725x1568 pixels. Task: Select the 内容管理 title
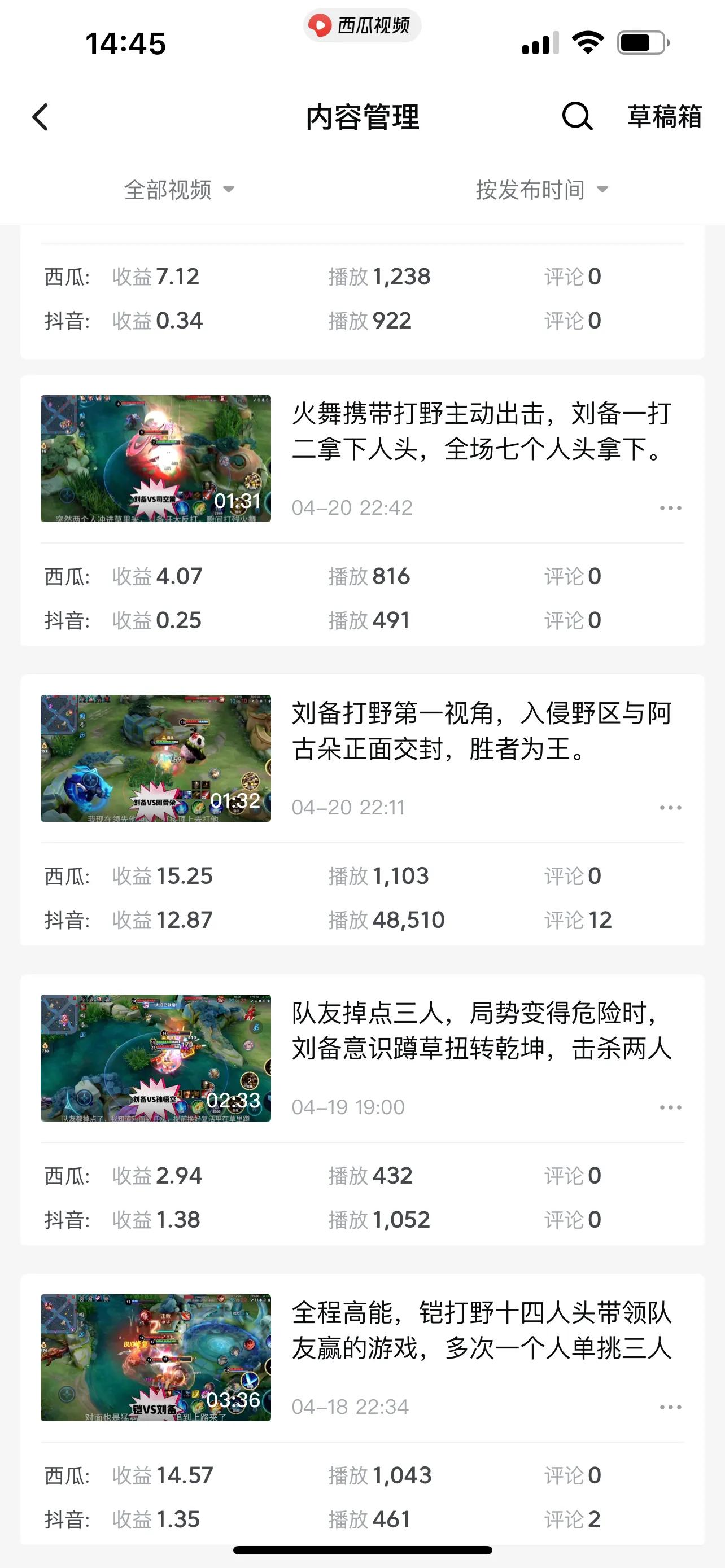click(363, 117)
